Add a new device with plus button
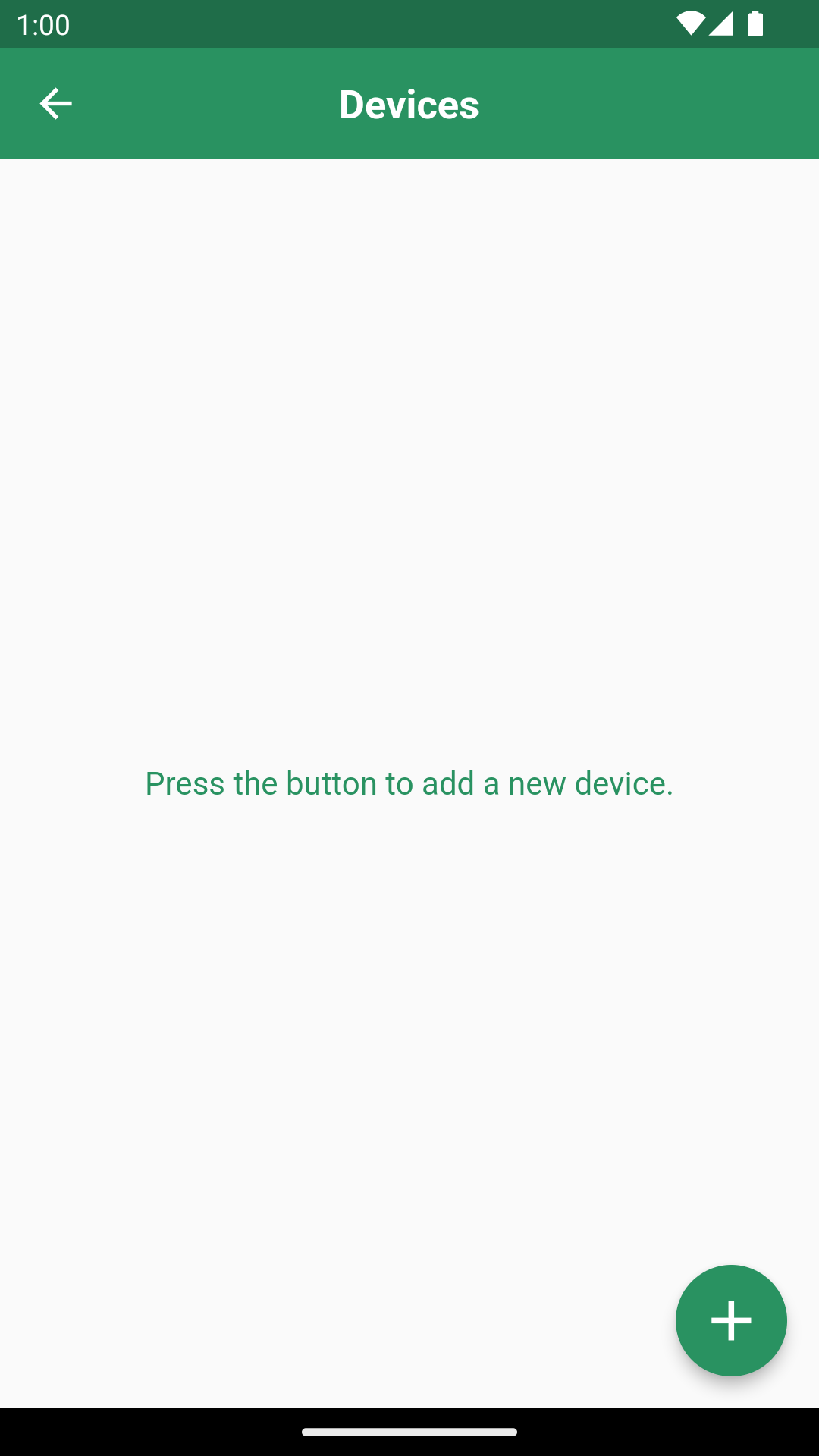This screenshot has height=1456, width=819. [x=730, y=1320]
